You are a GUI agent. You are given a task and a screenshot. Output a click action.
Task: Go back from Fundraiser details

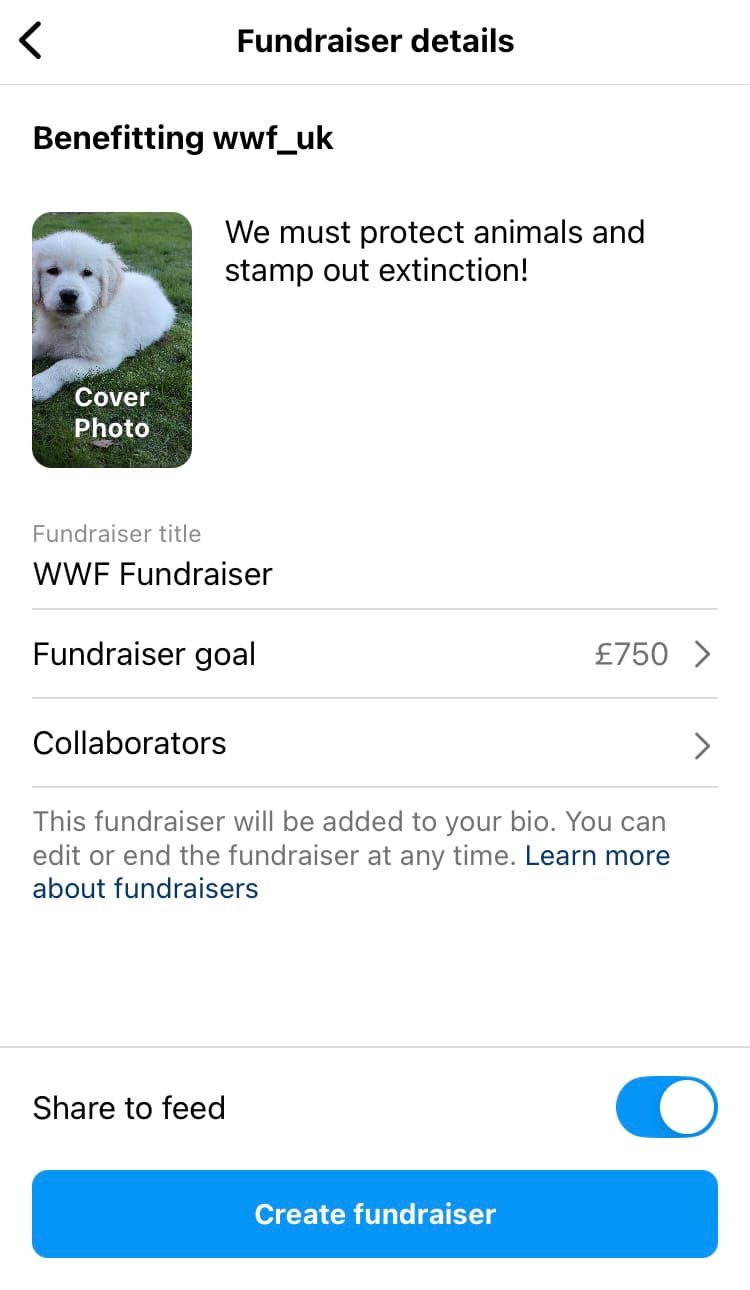point(31,41)
